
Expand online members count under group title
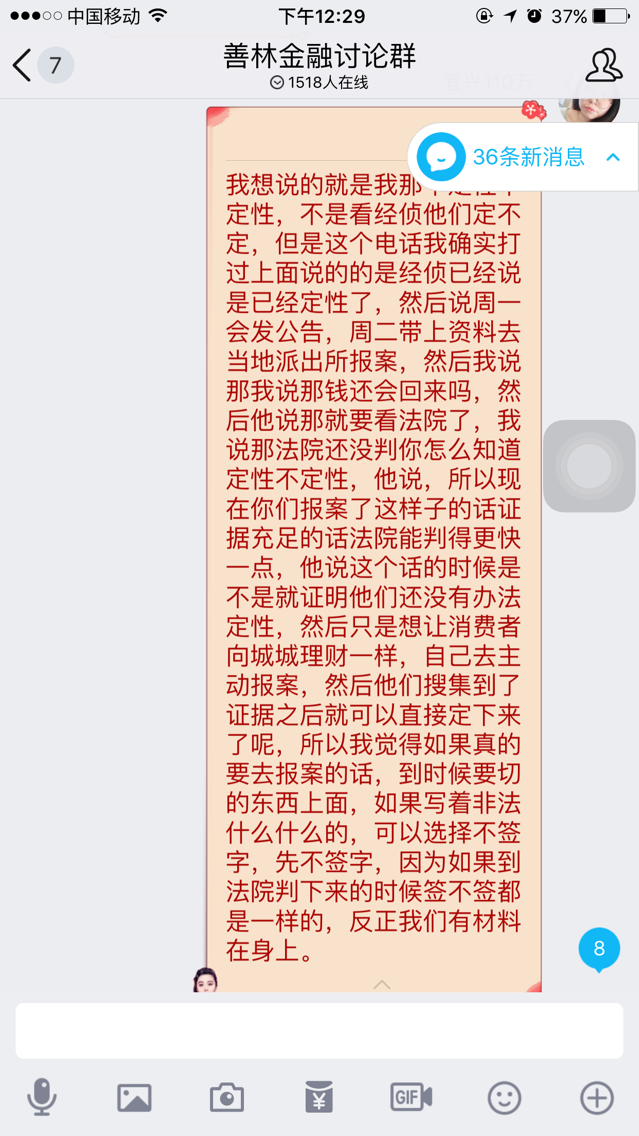pos(319,83)
